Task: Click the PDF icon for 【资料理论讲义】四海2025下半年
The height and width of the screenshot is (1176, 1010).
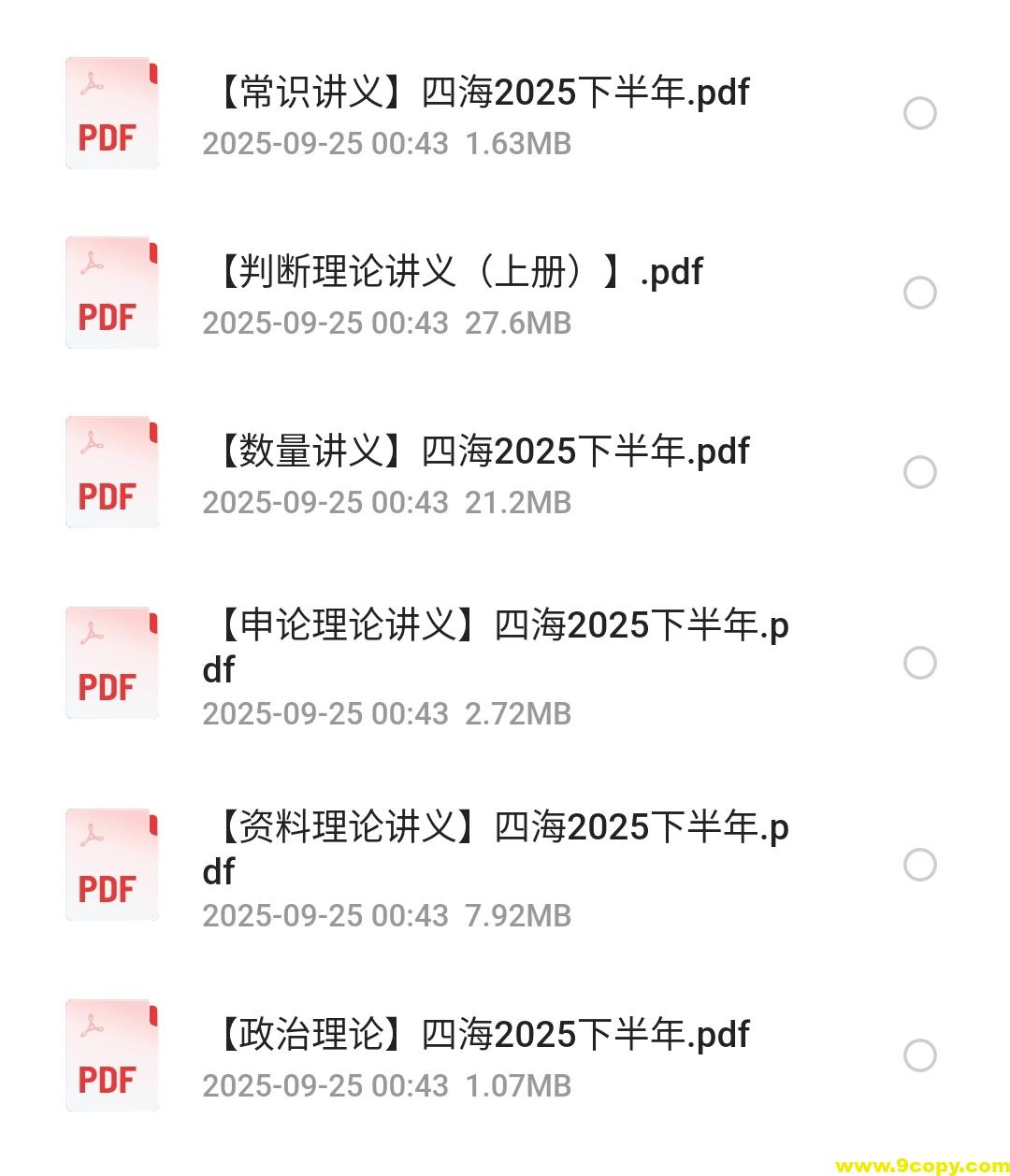Action: 111,866
